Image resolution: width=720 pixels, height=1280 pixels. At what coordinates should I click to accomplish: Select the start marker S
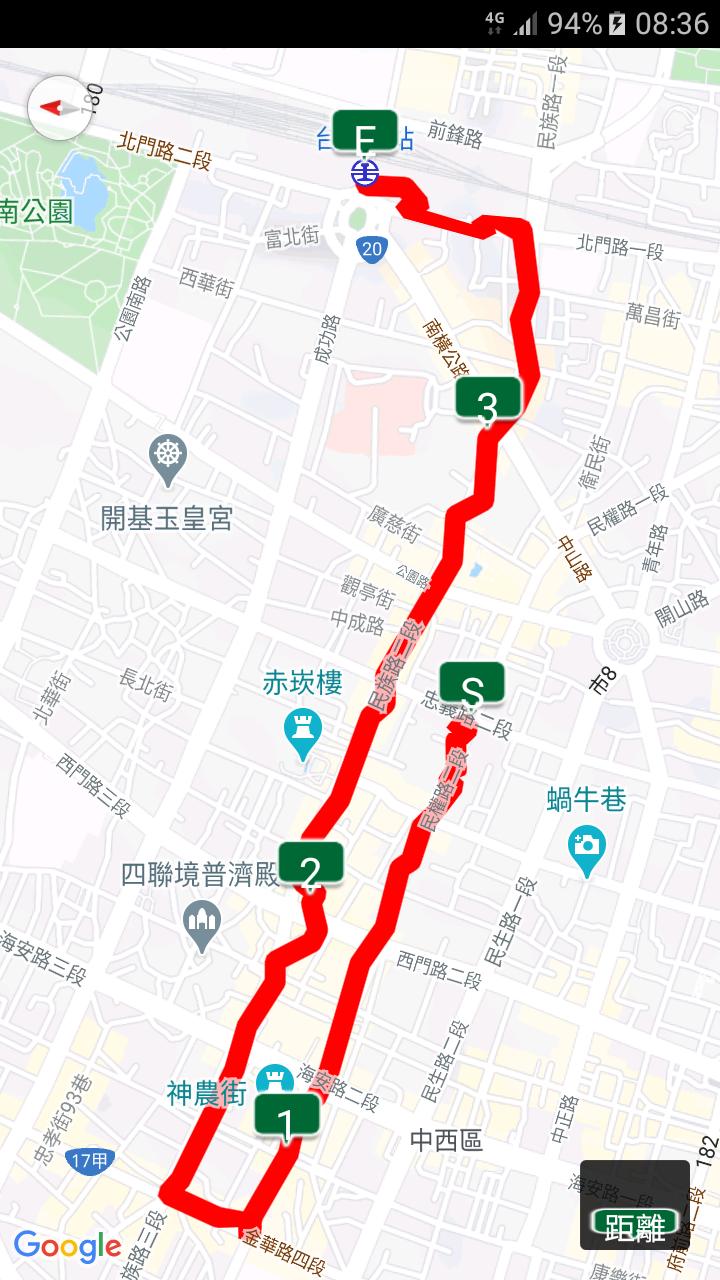(471, 684)
